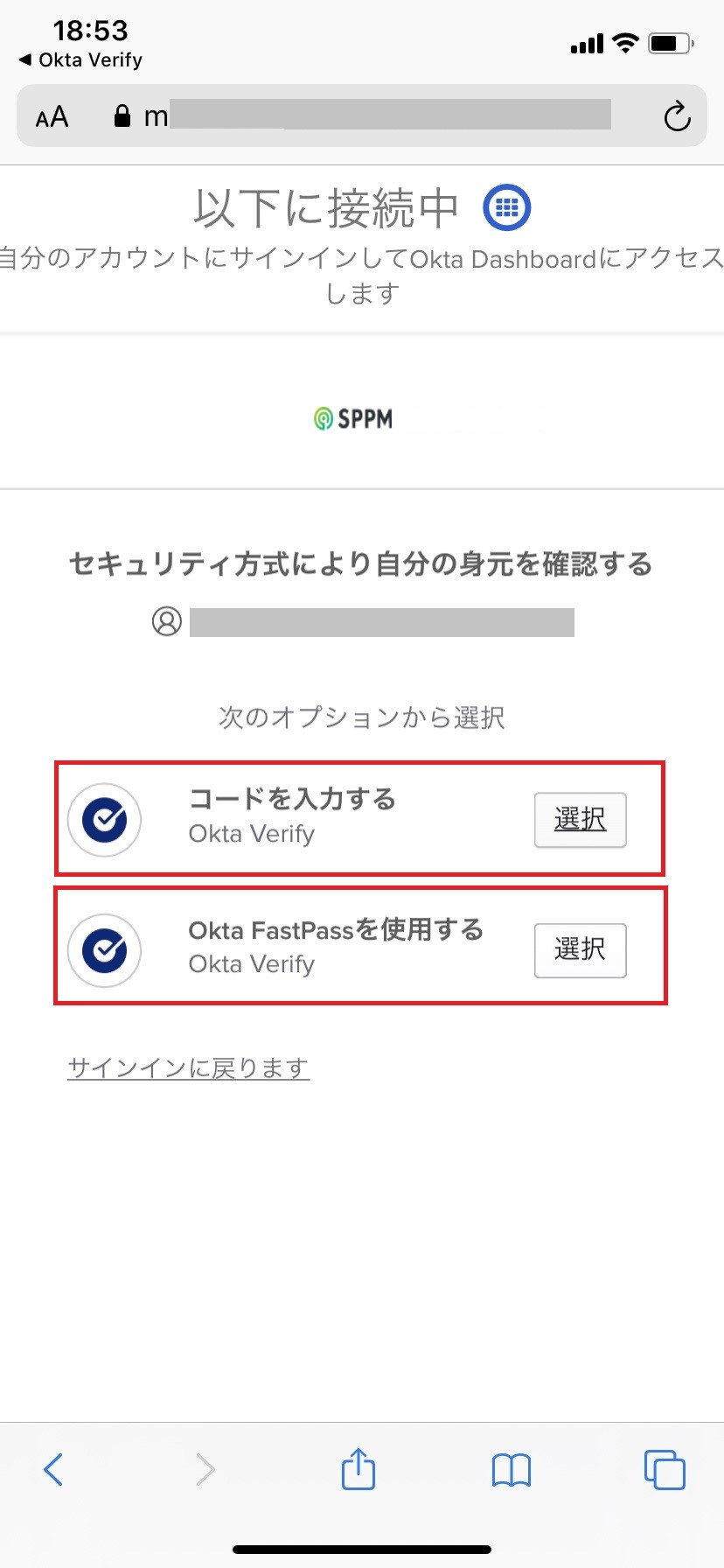The image size is (724, 1568).
Task: Open the AA reader and text-size menu
Action: pos(52,116)
